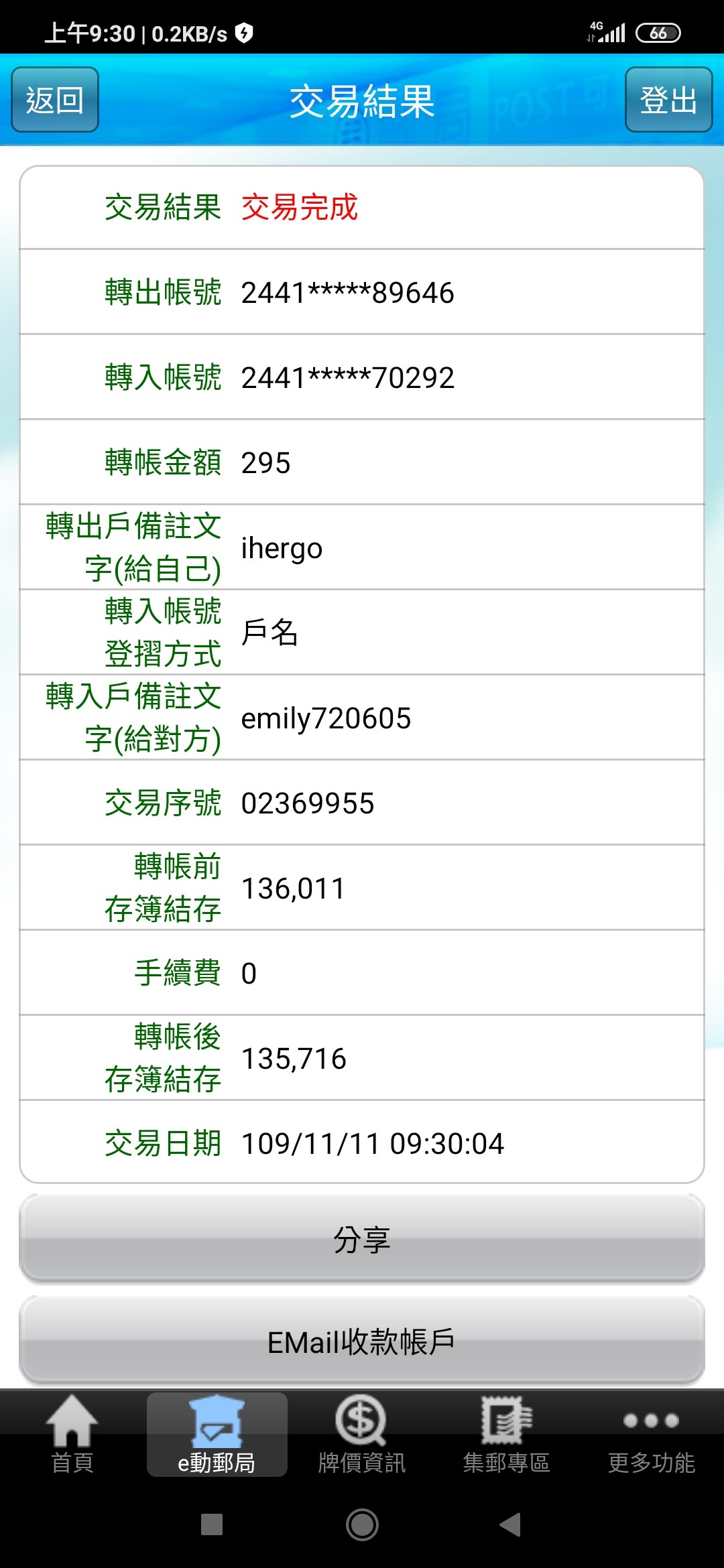
Task: Tap the system home circle button
Action: coord(362,1524)
